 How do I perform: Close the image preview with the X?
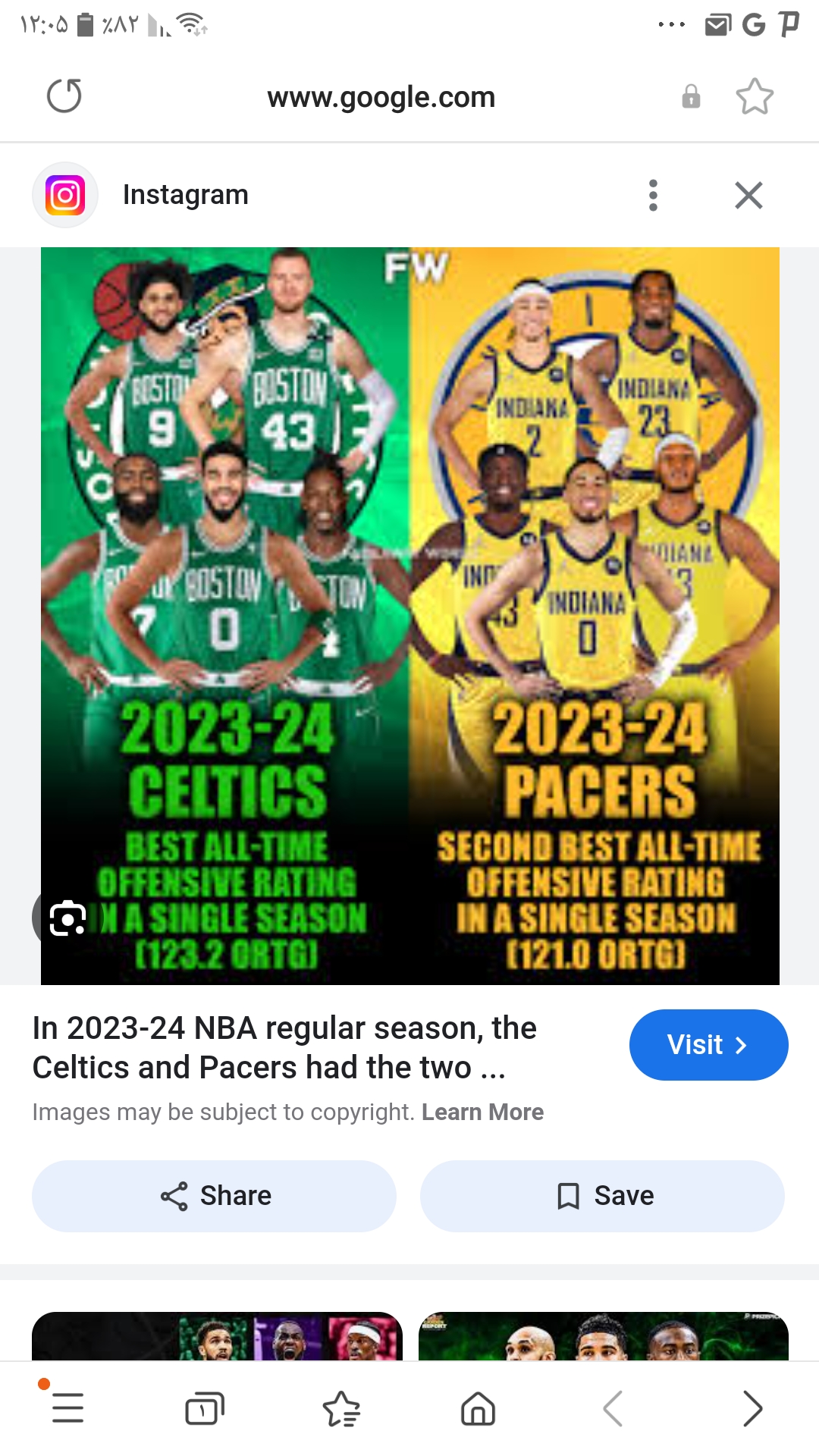tap(748, 195)
